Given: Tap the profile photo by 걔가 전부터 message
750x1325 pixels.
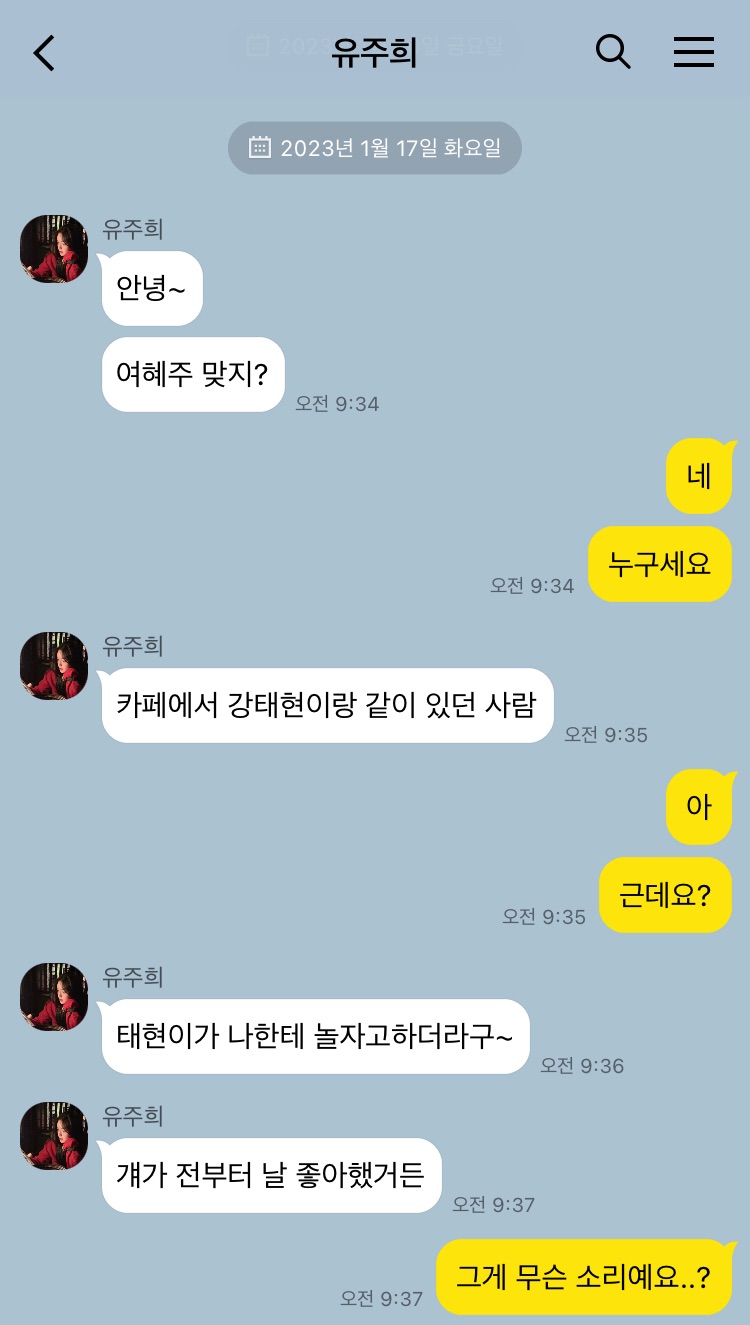Looking at the screenshot, I should click(x=53, y=1136).
